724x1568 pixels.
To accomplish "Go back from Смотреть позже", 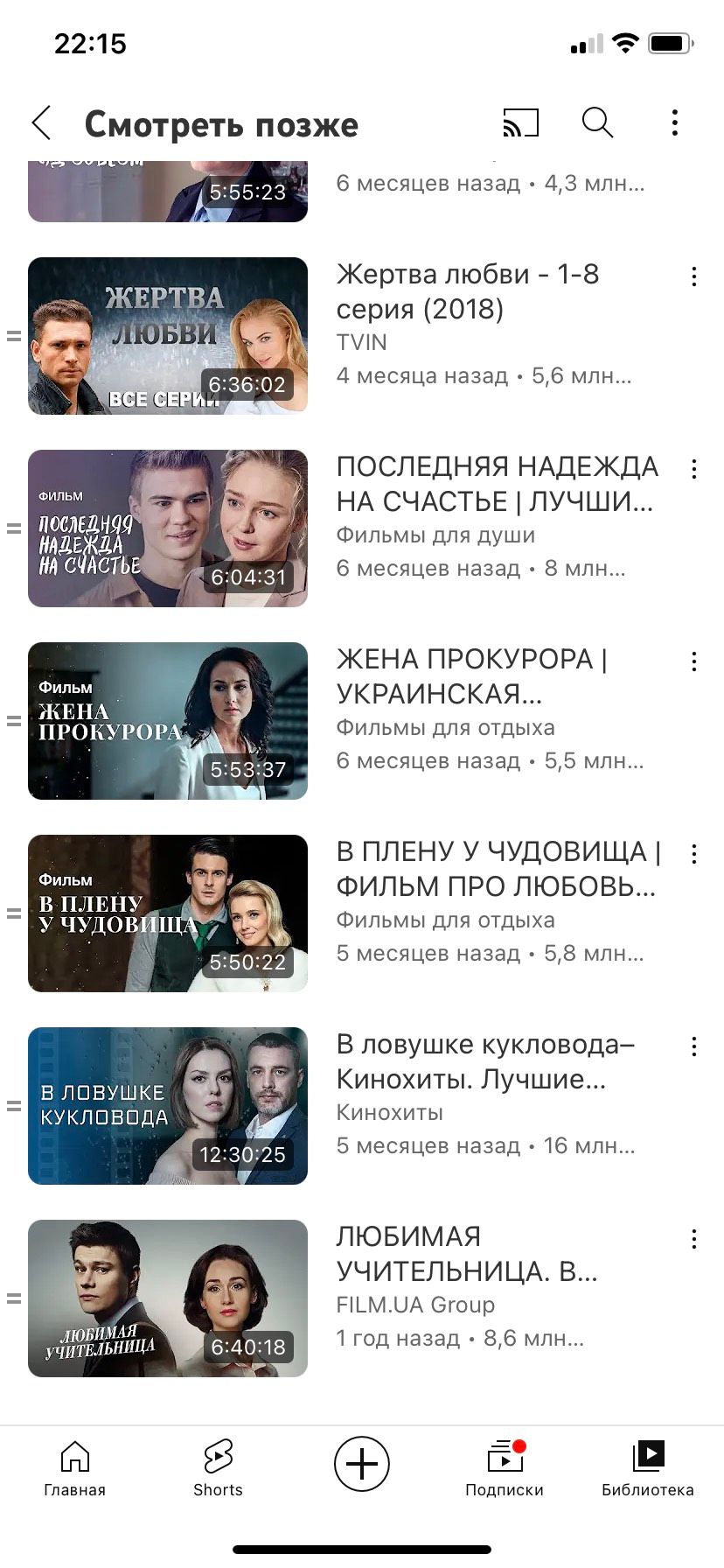I will pos(42,123).
